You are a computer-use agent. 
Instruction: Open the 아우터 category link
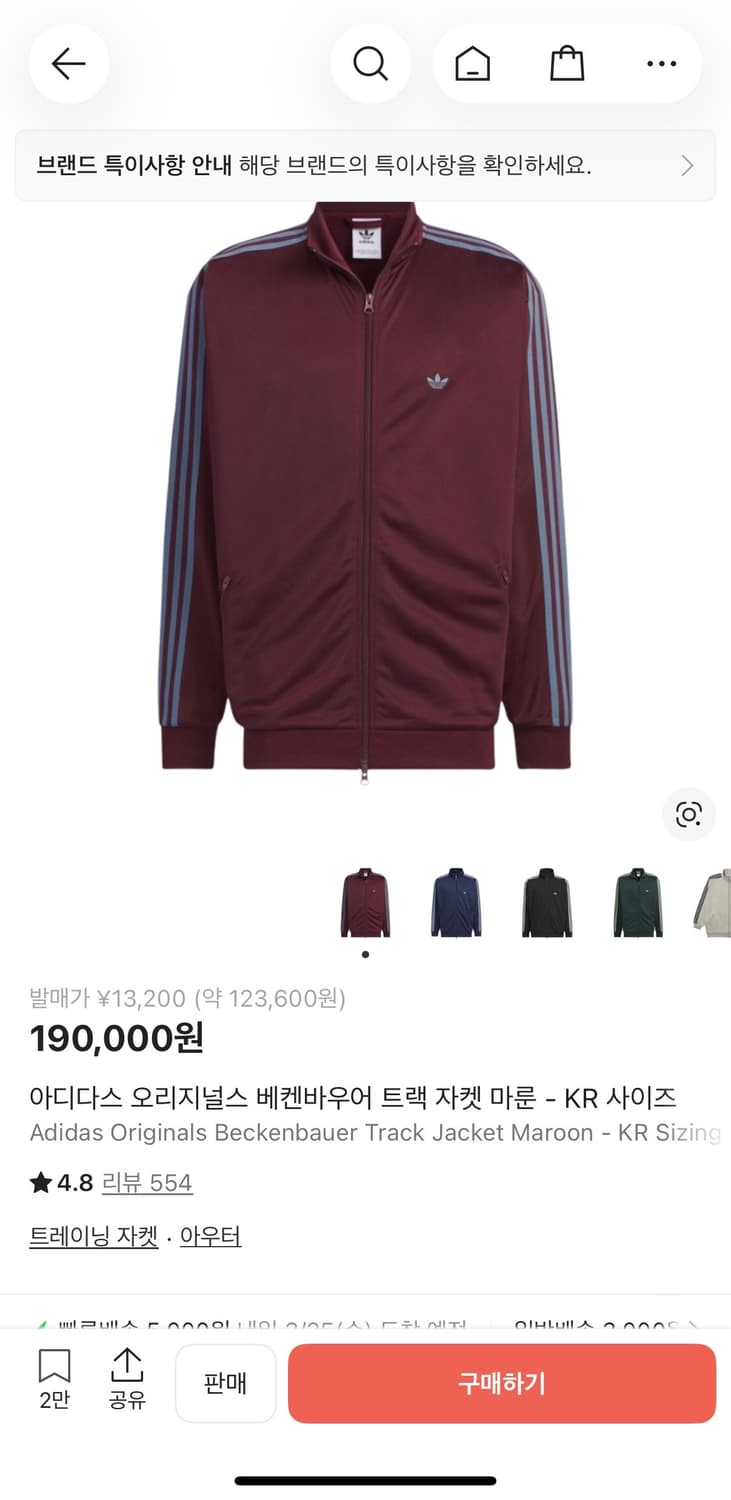click(x=210, y=1236)
